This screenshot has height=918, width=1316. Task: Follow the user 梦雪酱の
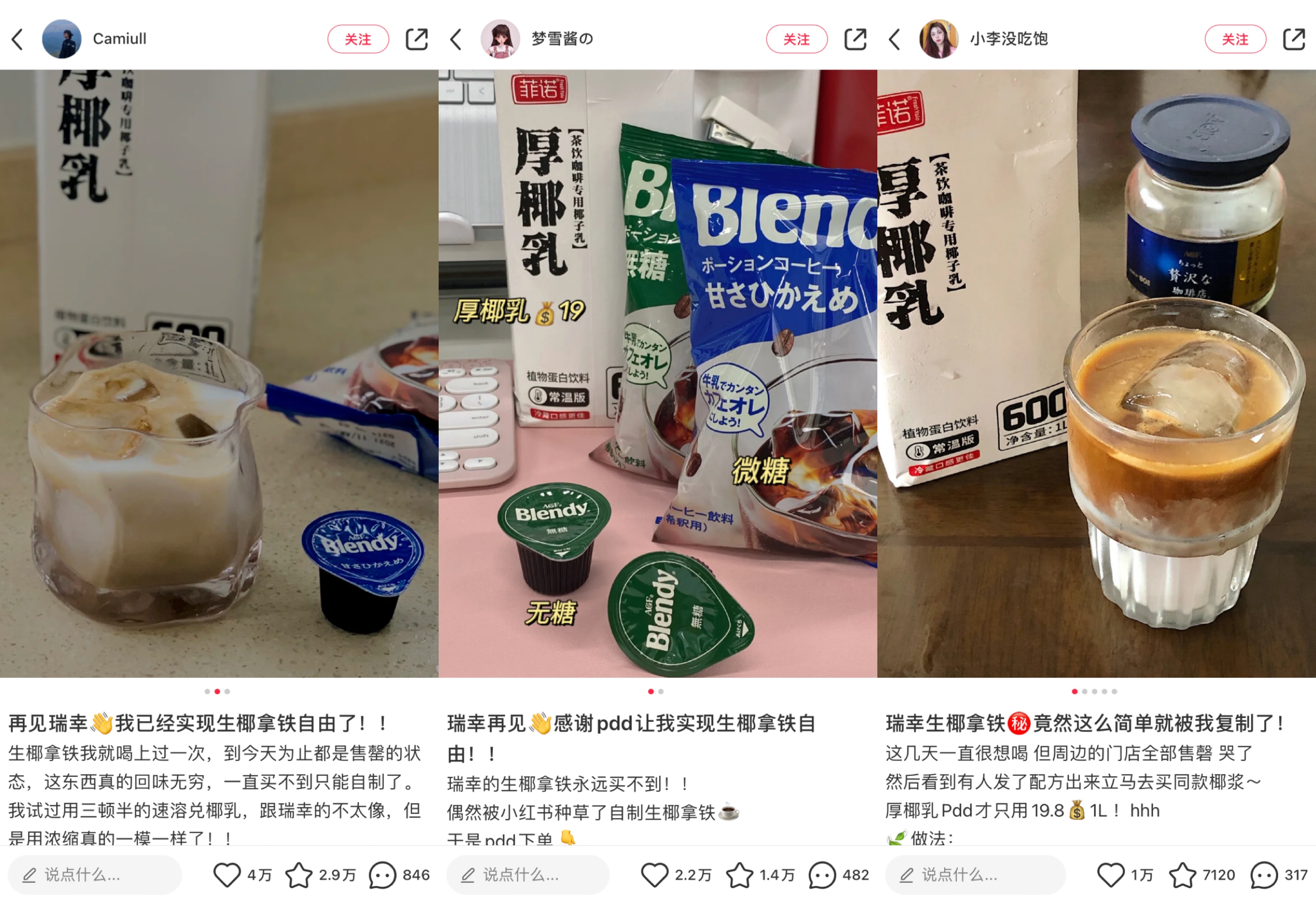coord(796,39)
